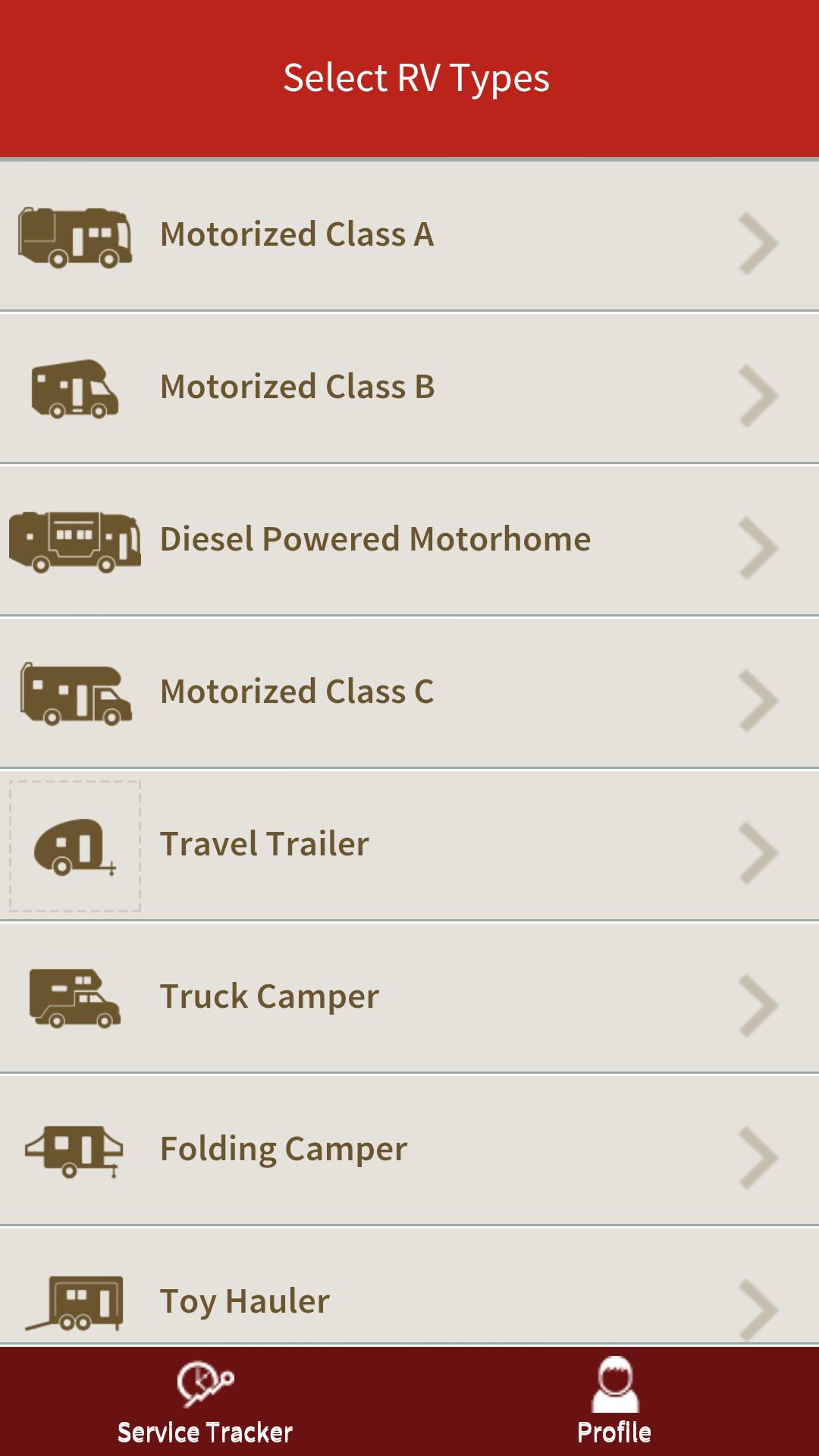Click the Travel Trailer camper icon
This screenshot has width=819, height=1456.
[74, 844]
